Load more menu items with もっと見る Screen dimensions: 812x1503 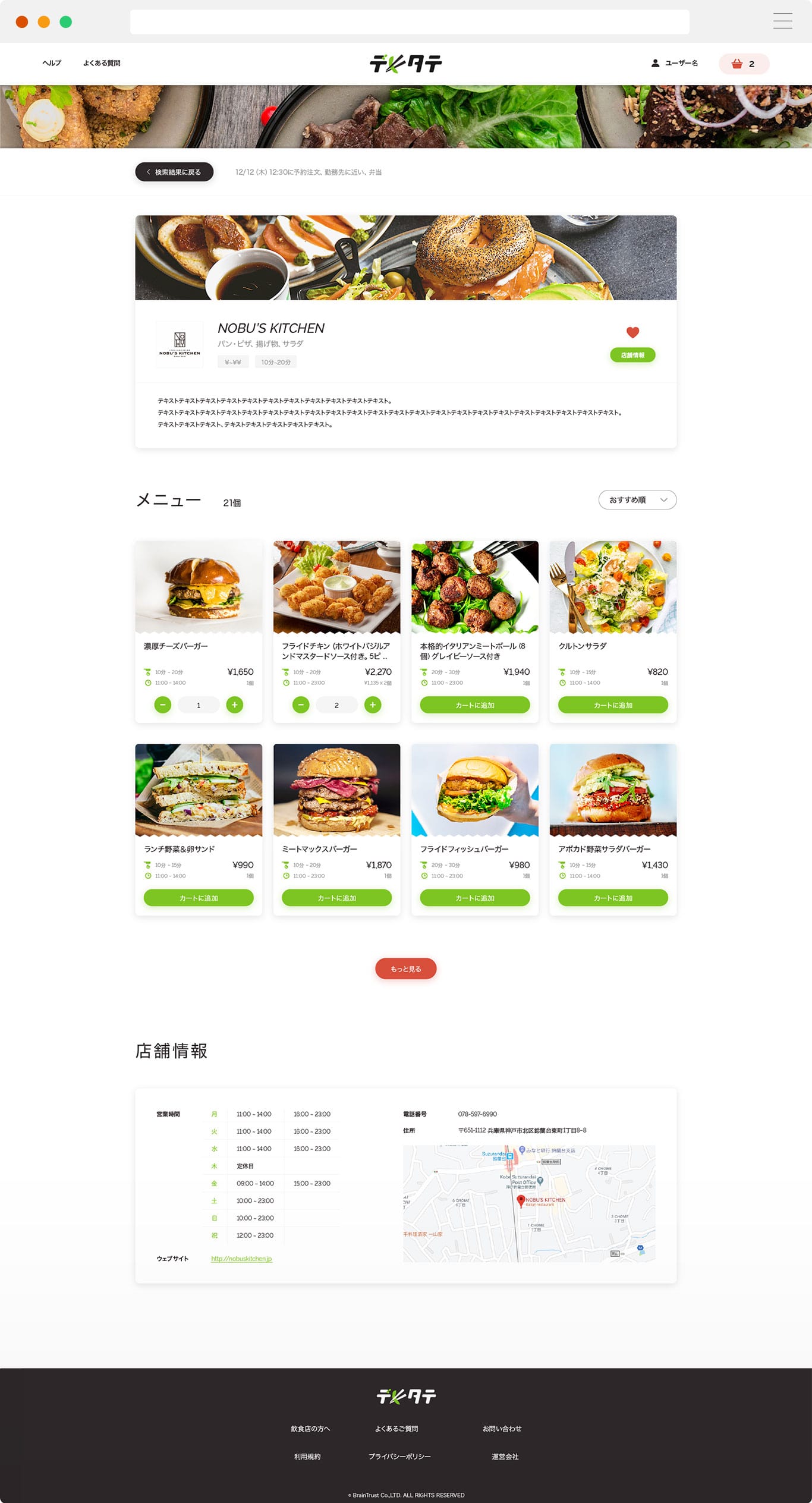[x=405, y=969]
